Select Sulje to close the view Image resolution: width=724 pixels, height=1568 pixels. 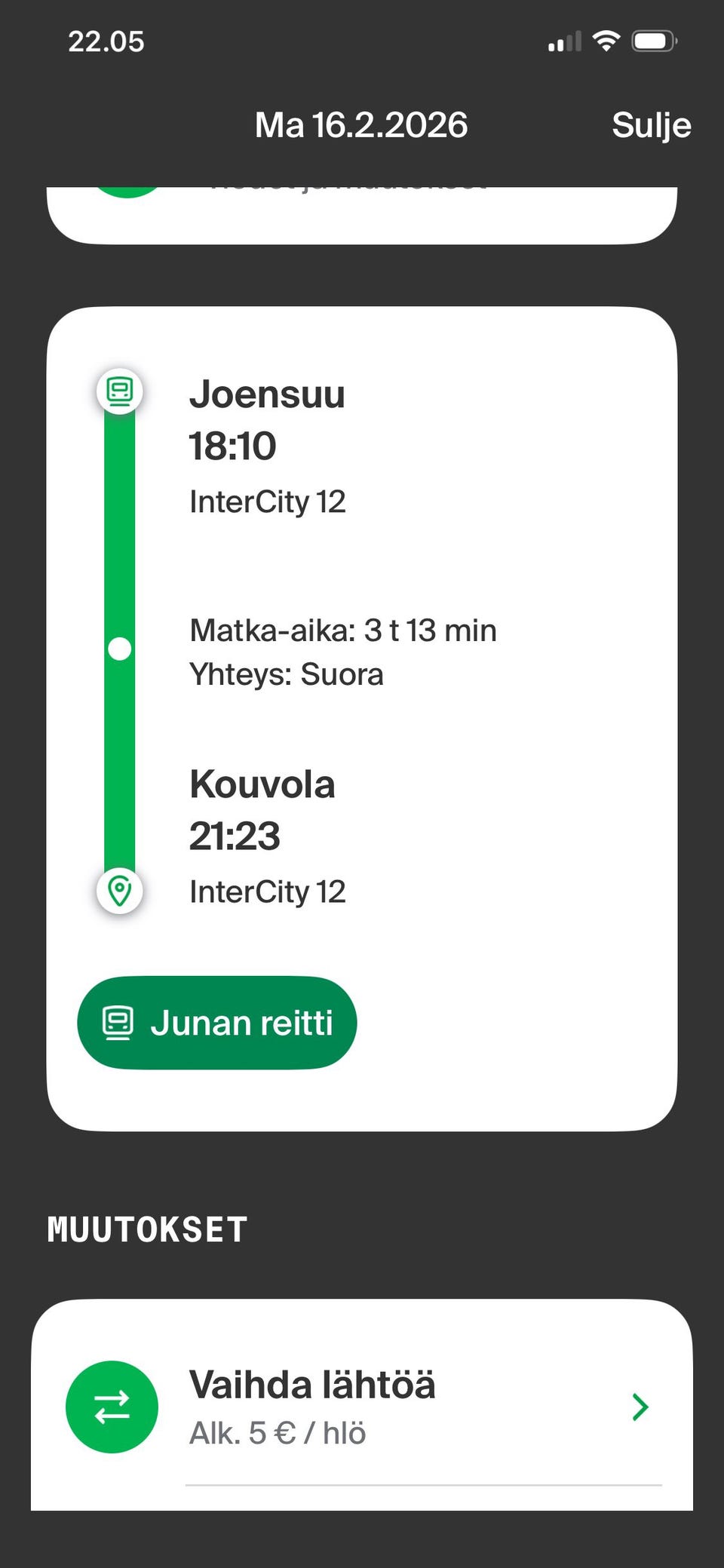652,124
